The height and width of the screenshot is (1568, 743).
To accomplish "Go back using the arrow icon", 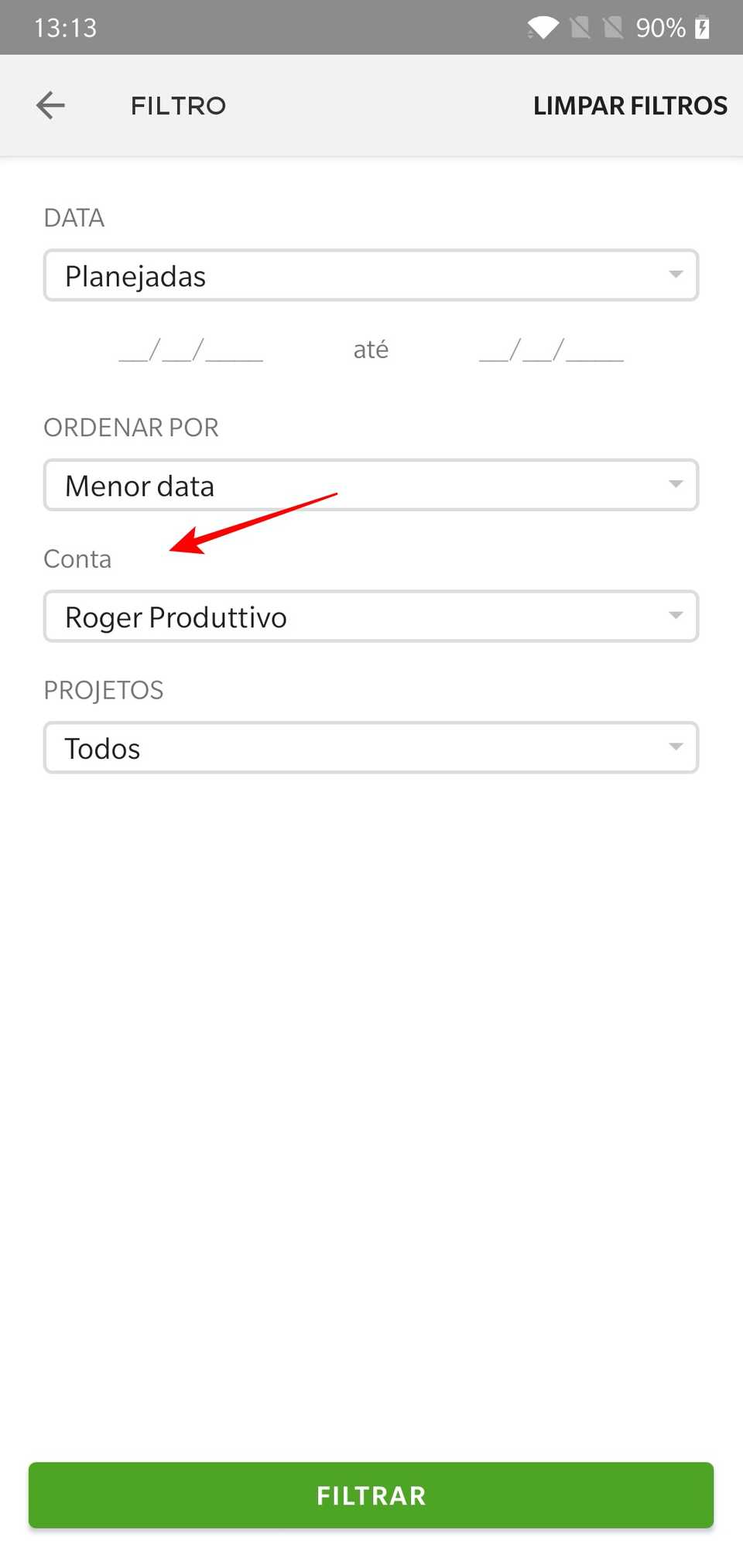I will point(51,105).
